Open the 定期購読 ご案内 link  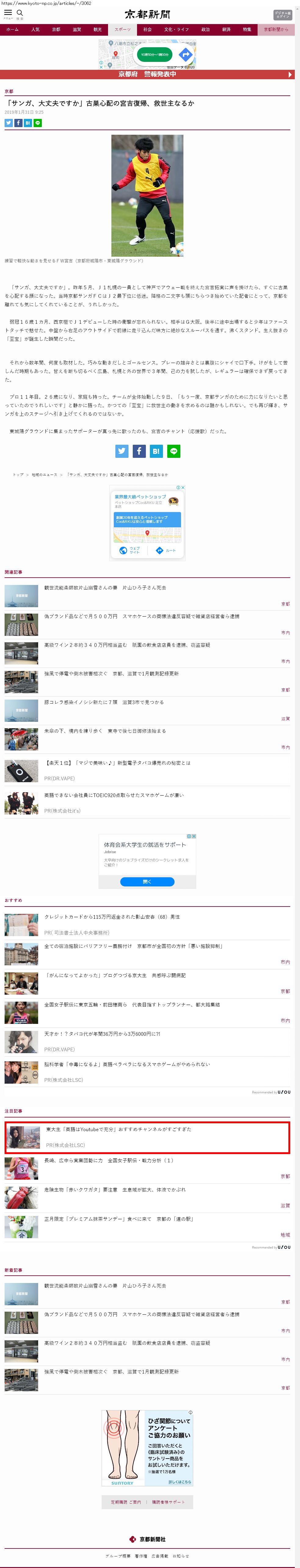tap(126, 1502)
